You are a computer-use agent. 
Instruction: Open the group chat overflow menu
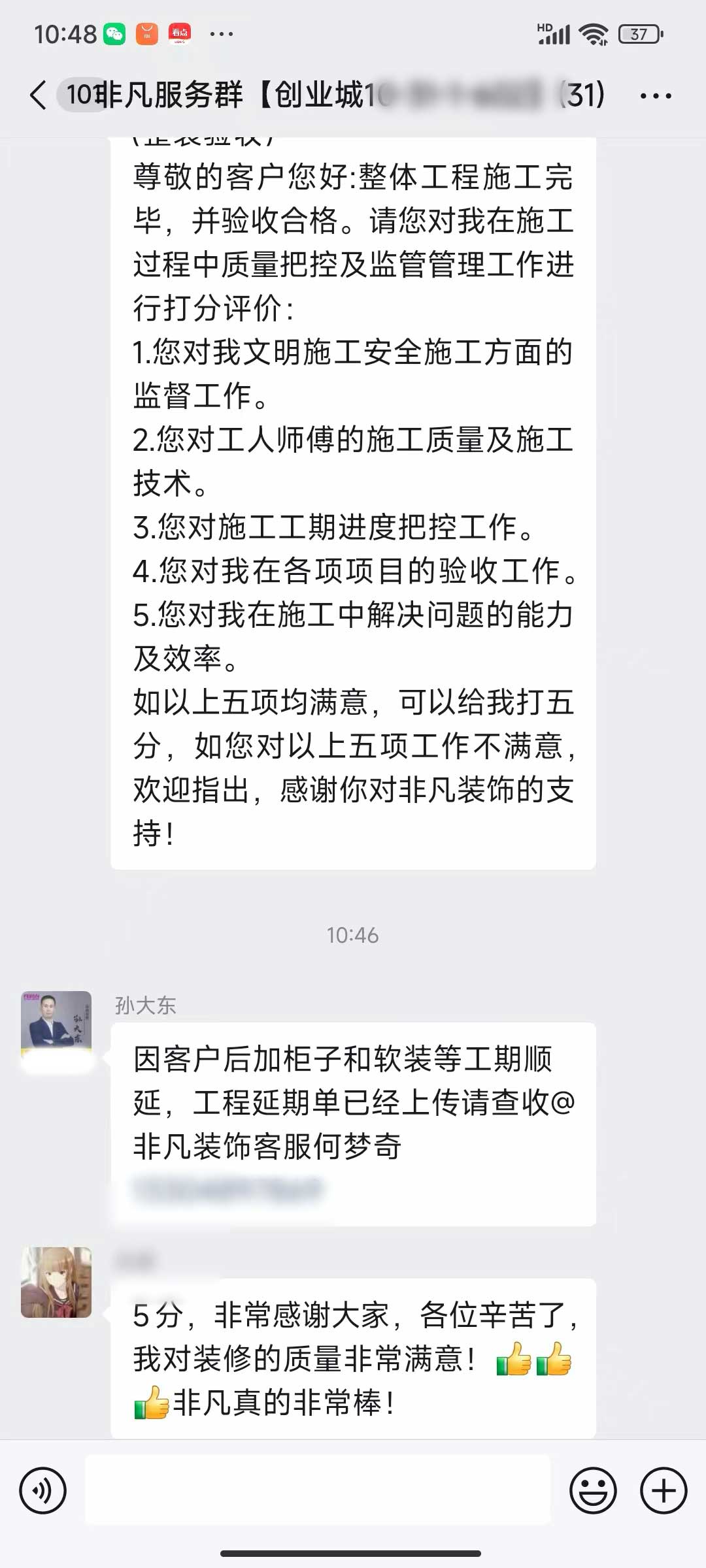coord(655,96)
